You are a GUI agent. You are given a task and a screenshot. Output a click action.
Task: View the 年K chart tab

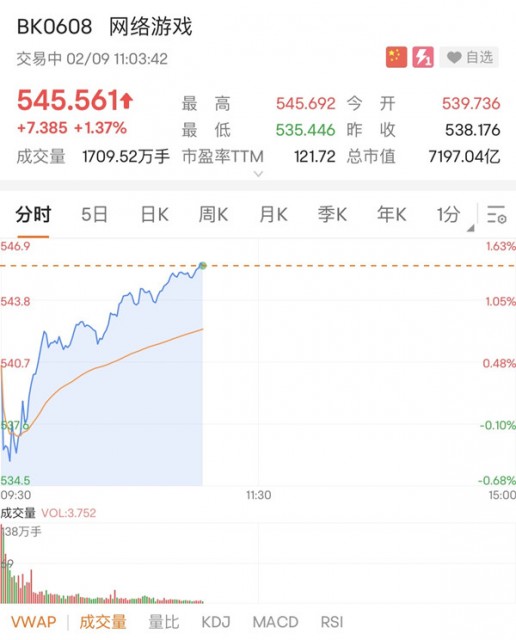[x=391, y=214]
